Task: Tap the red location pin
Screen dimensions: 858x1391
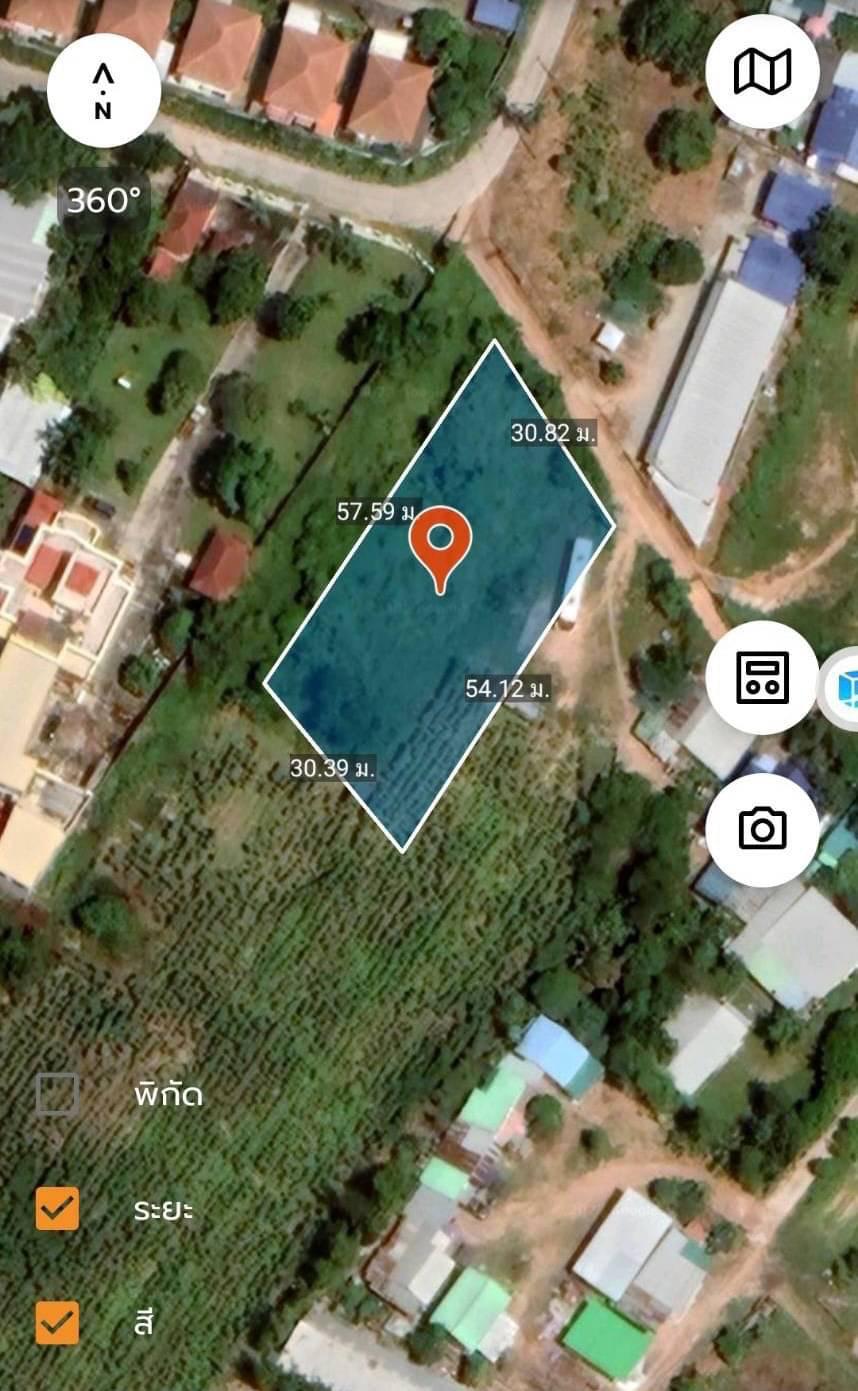Action: [440, 549]
